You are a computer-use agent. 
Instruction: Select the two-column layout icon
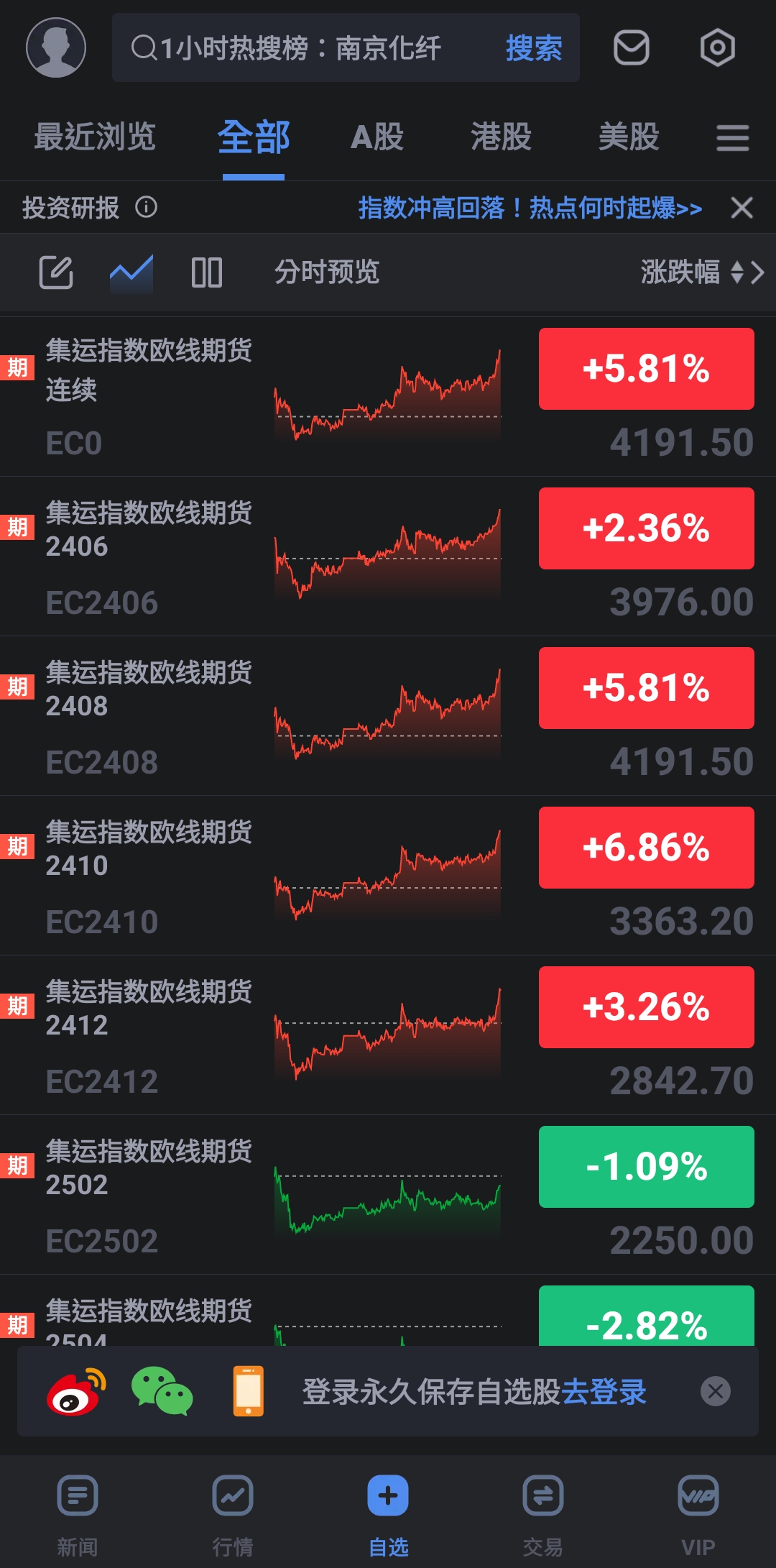pyautogui.click(x=207, y=272)
